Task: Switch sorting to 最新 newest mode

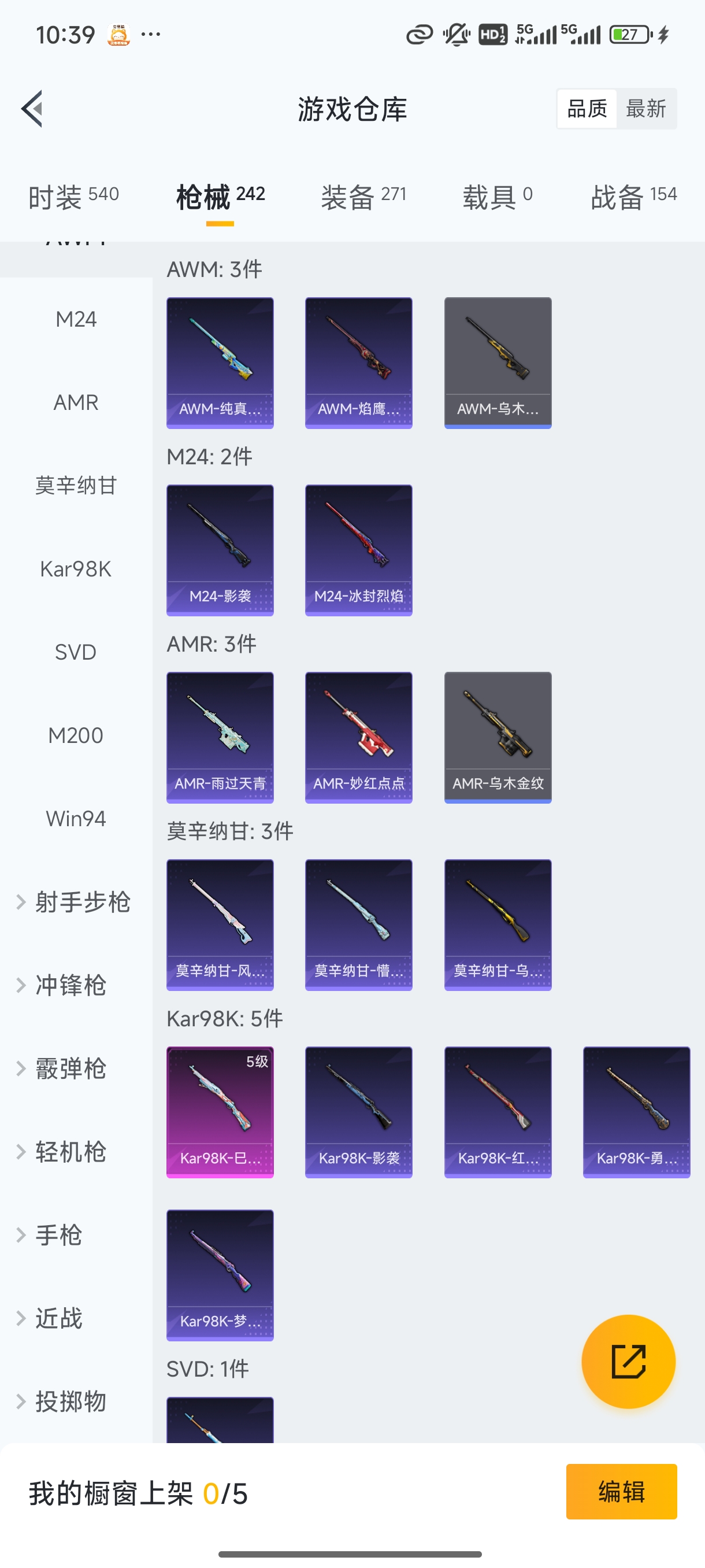Action: pos(647,108)
